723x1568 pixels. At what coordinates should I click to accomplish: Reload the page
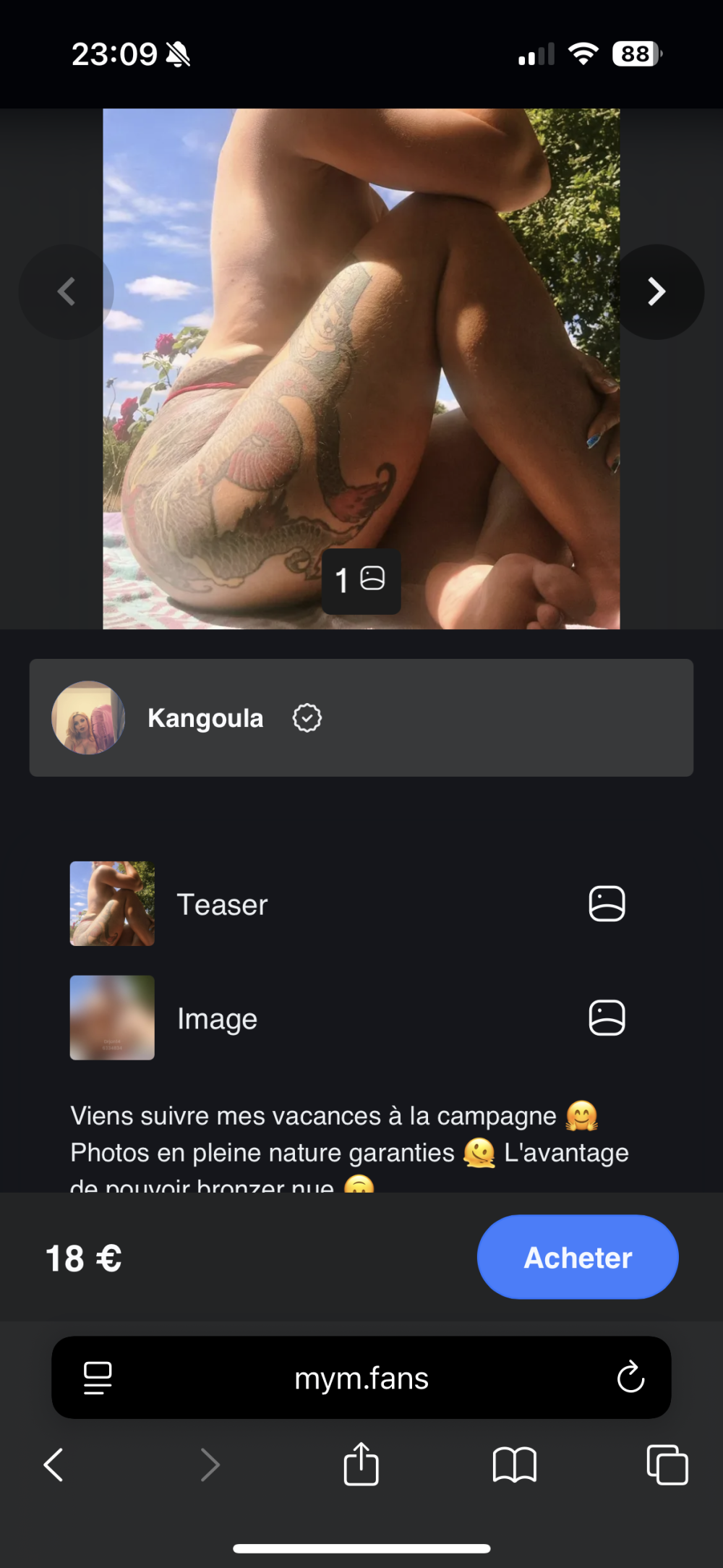[x=630, y=1378]
